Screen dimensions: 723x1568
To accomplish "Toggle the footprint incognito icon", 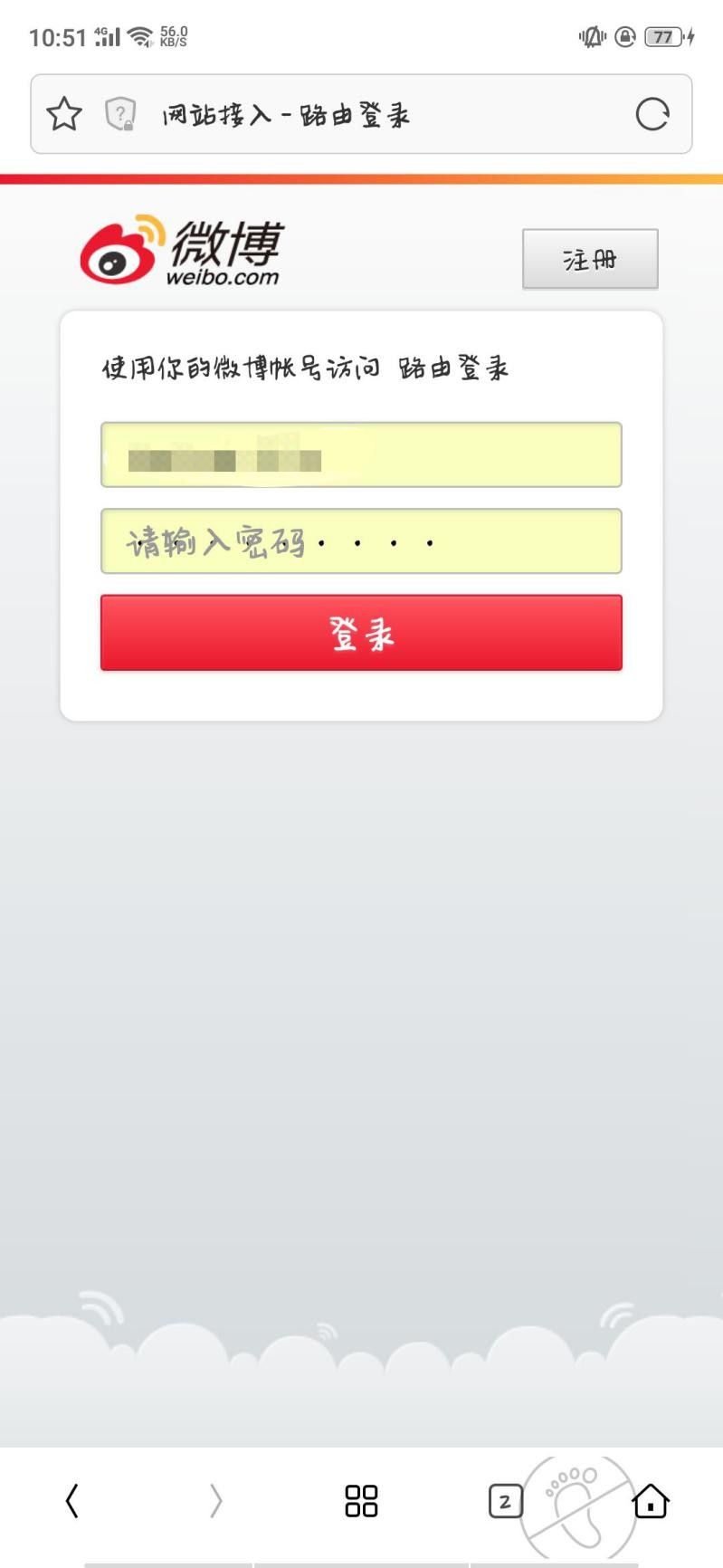I will click(577, 1506).
